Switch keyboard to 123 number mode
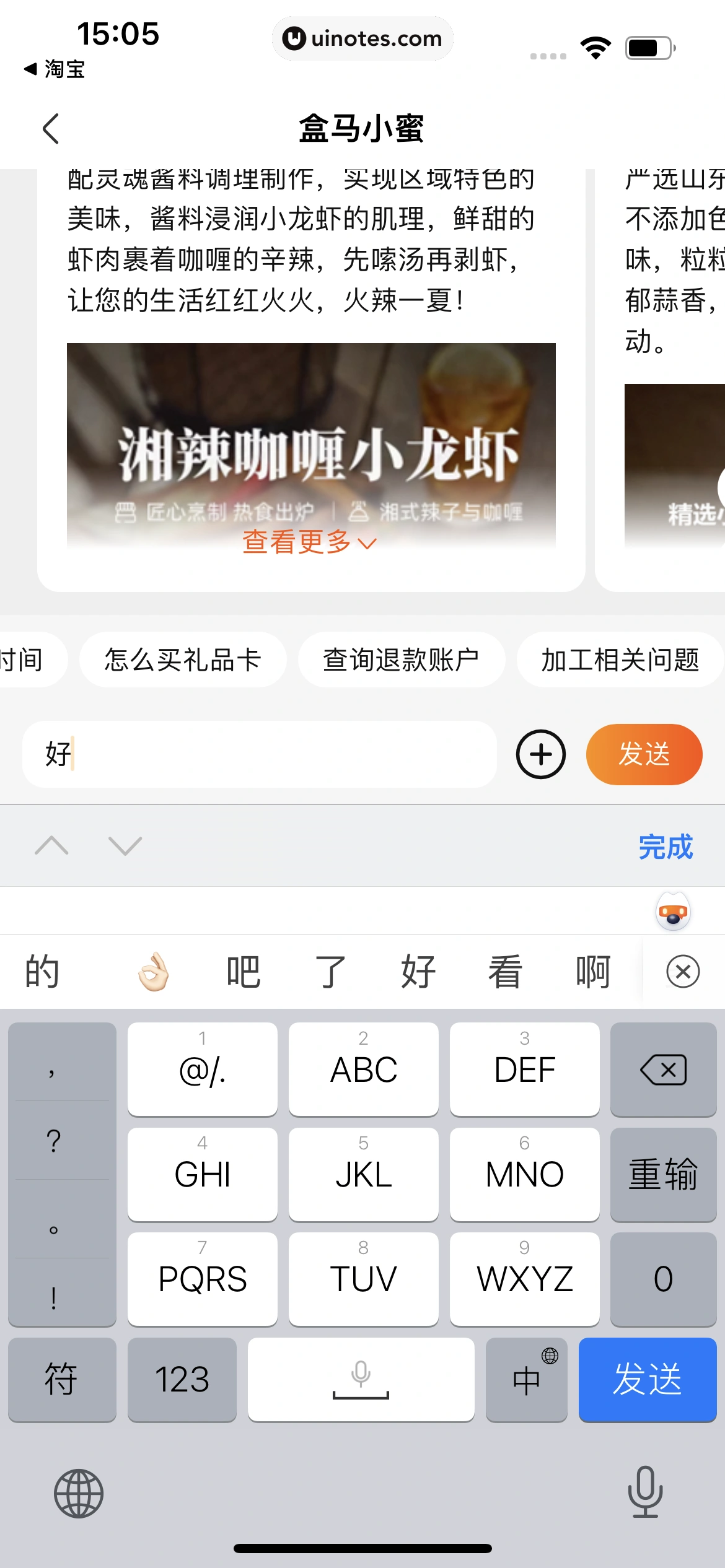Viewport: 725px width, 1568px height. point(182,1379)
